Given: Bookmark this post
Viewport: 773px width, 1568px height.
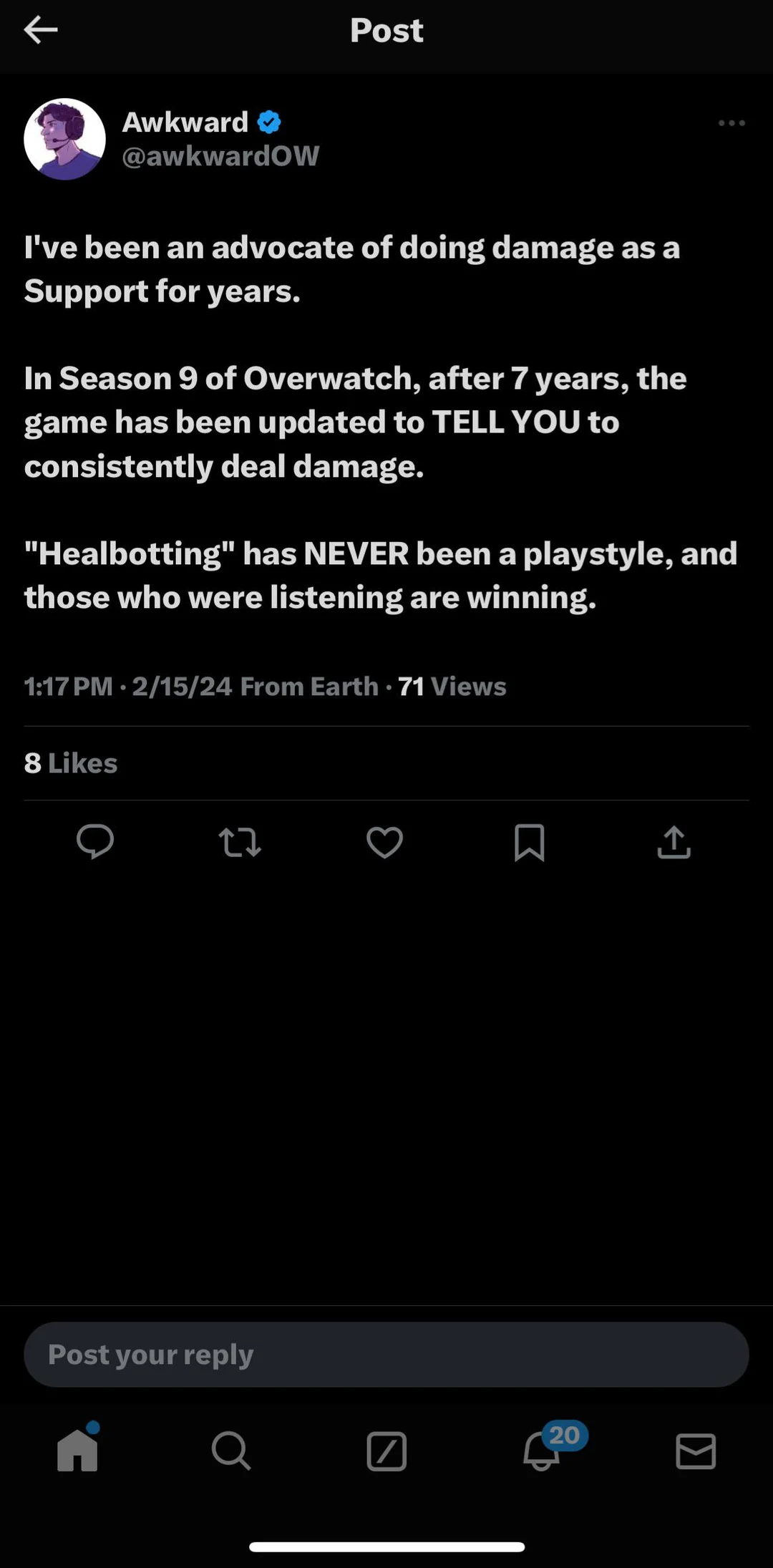Looking at the screenshot, I should pyautogui.click(x=529, y=842).
